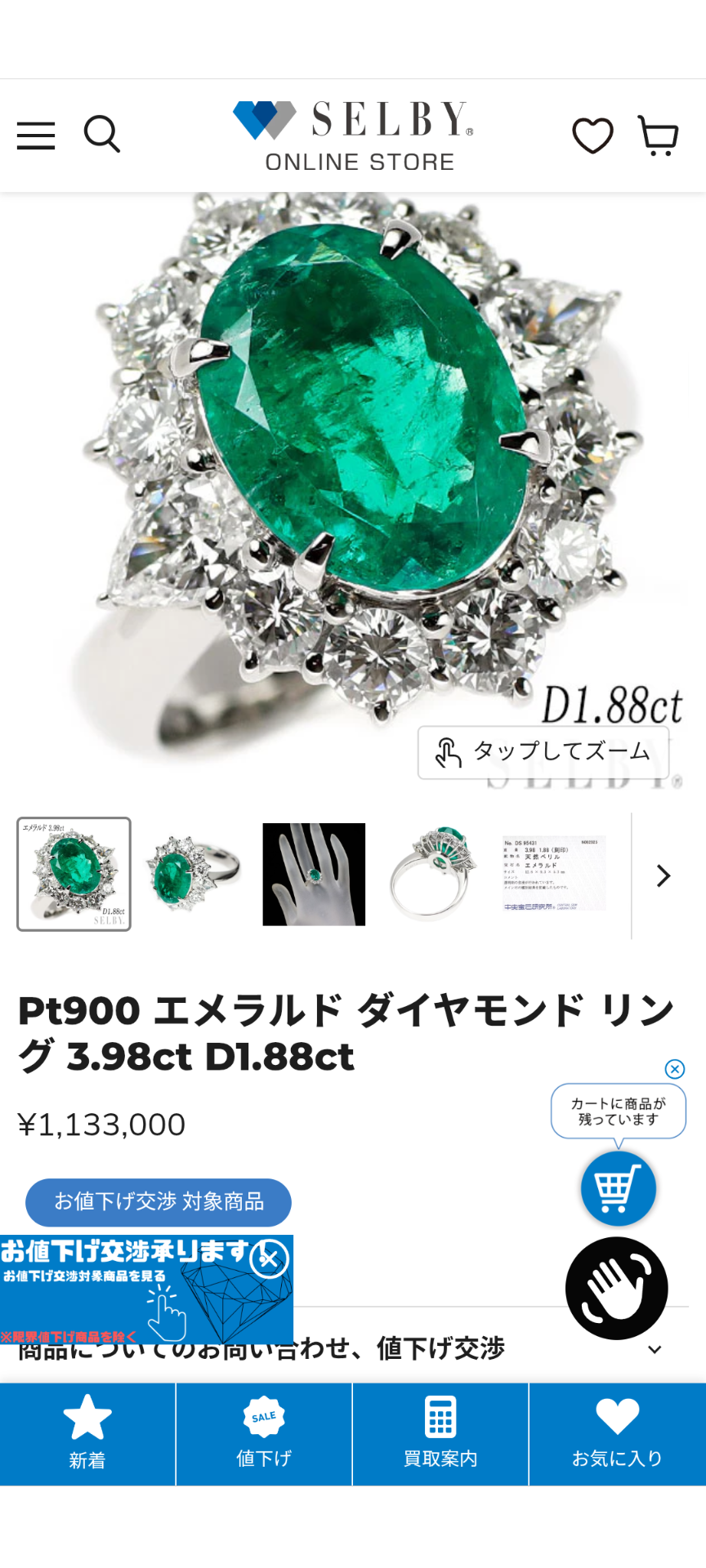Open the waving hand chat button

click(617, 1289)
